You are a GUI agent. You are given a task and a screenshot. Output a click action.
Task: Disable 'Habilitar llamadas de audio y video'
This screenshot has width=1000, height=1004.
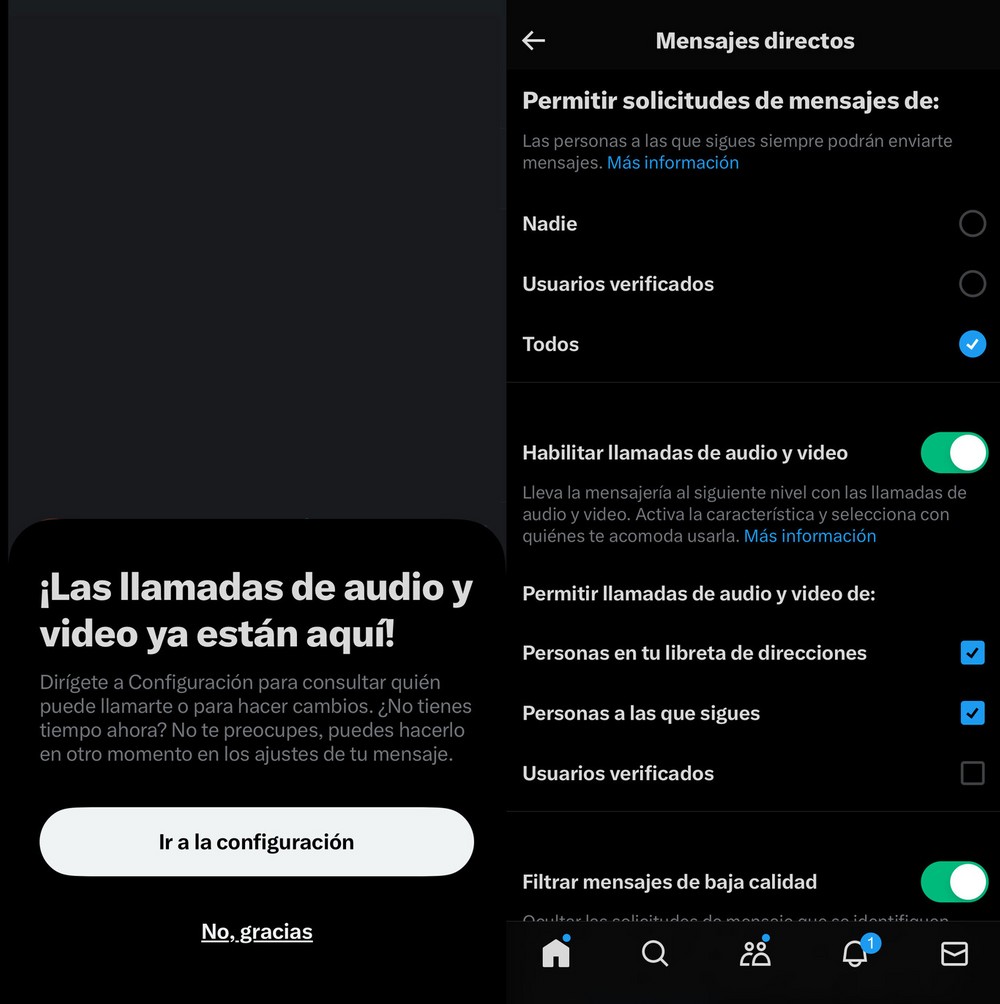click(x=953, y=453)
